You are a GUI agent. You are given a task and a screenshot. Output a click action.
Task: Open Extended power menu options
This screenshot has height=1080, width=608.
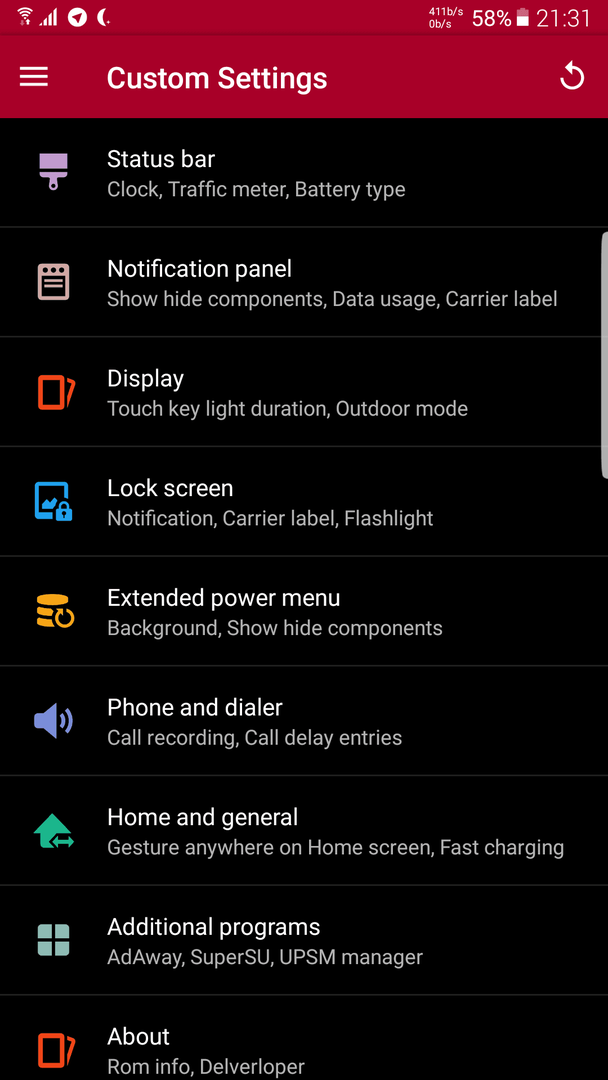click(x=304, y=611)
